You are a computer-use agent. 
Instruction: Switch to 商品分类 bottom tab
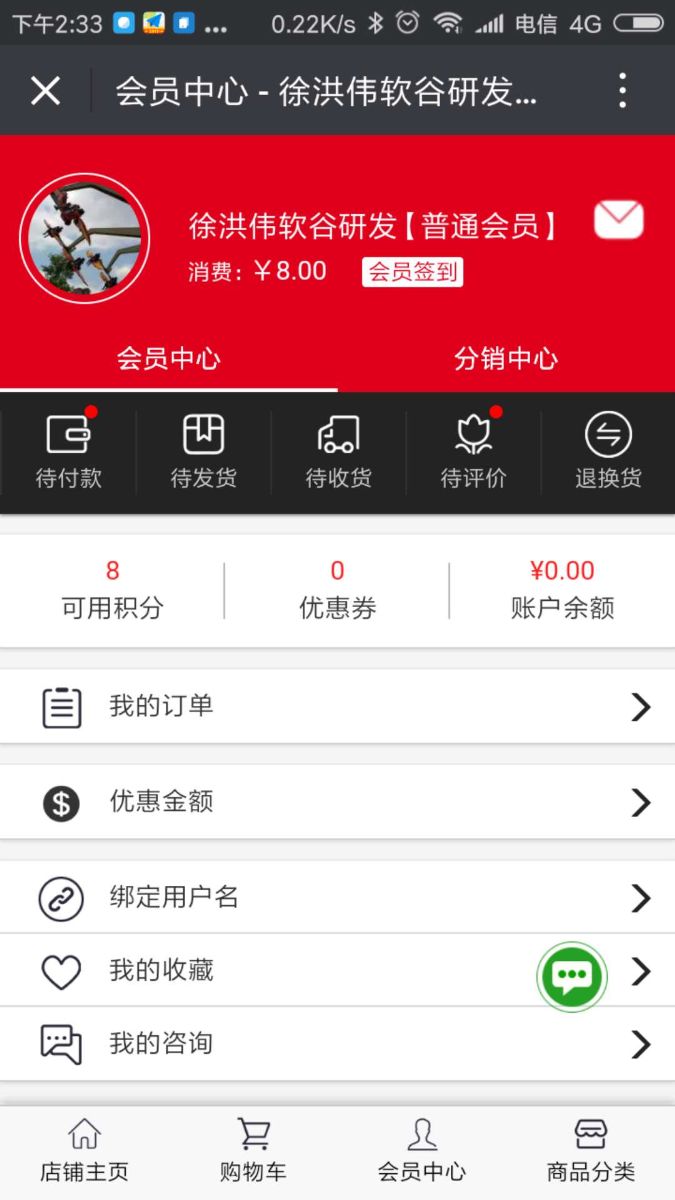coord(590,1152)
